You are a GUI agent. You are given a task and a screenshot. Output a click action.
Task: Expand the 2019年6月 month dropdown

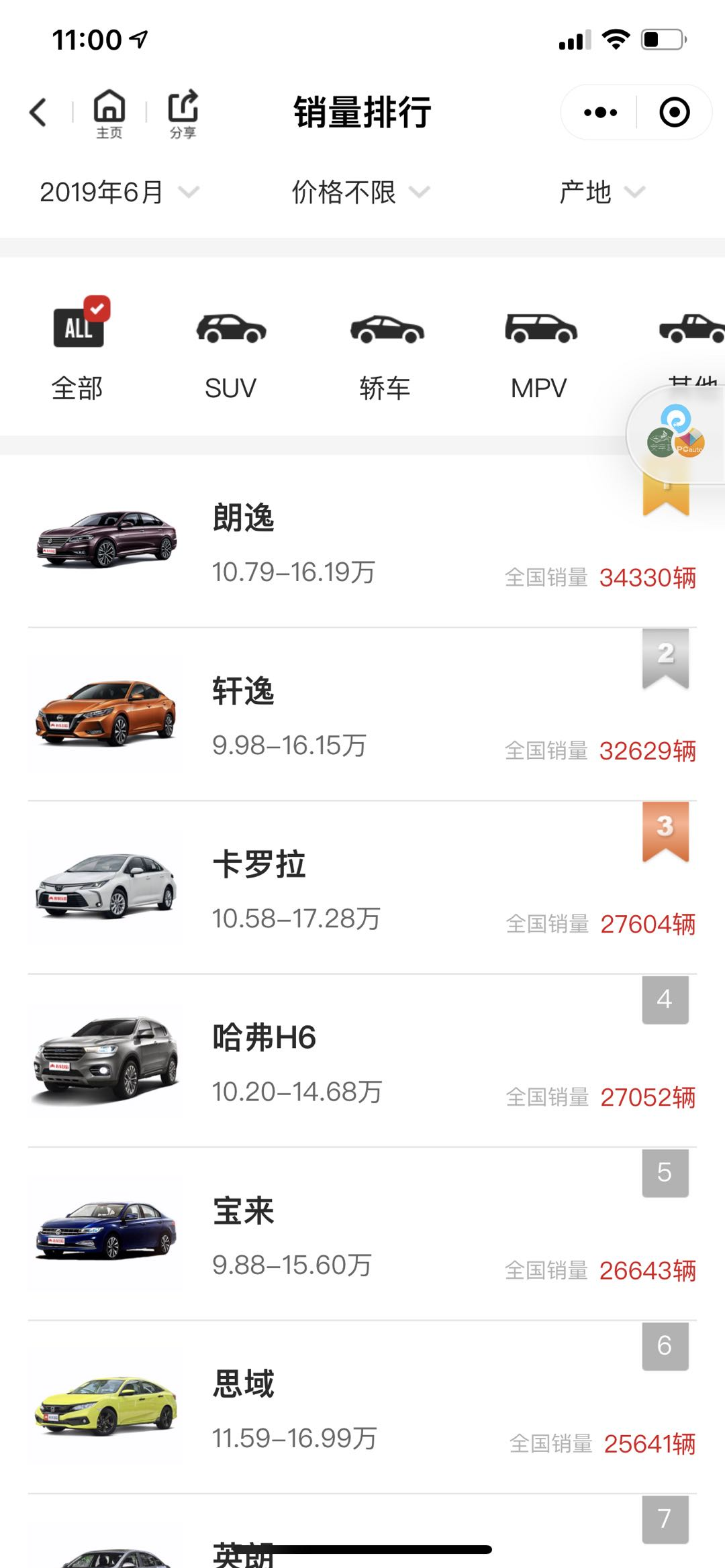pos(119,193)
